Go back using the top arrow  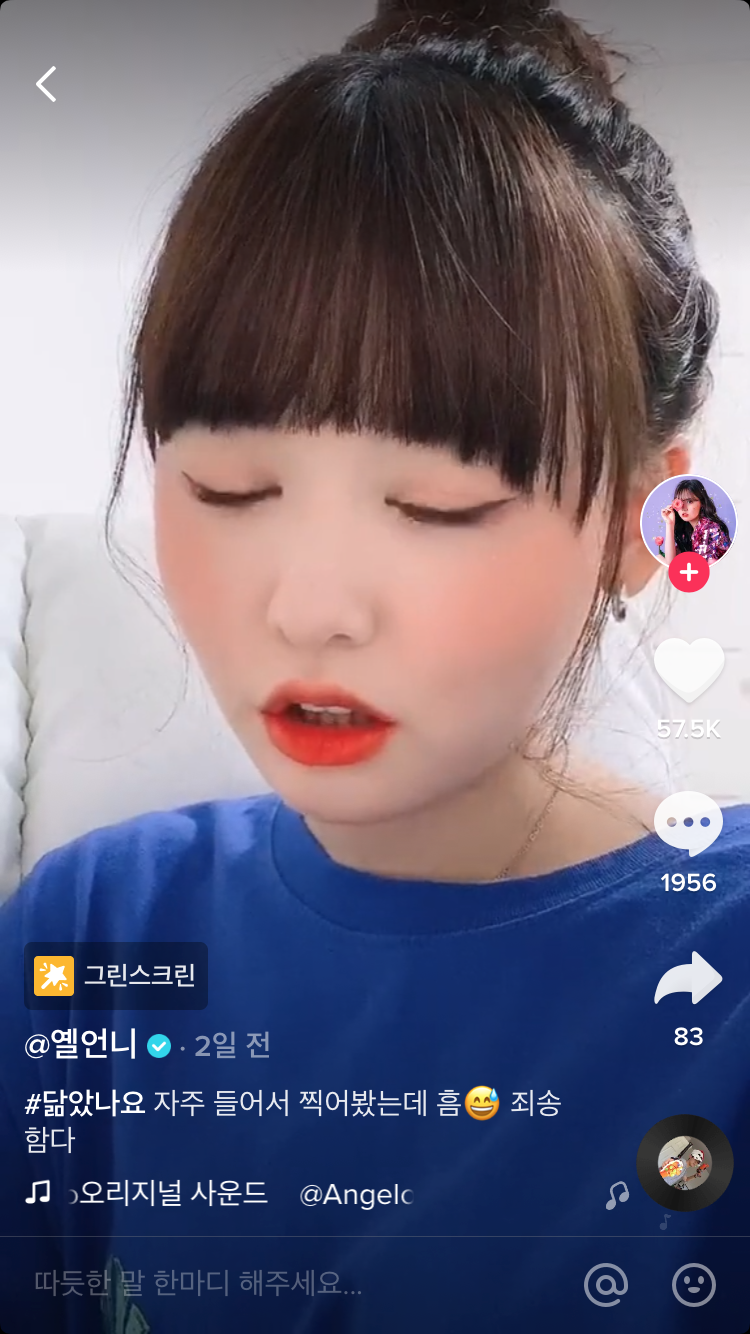coord(46,85)
